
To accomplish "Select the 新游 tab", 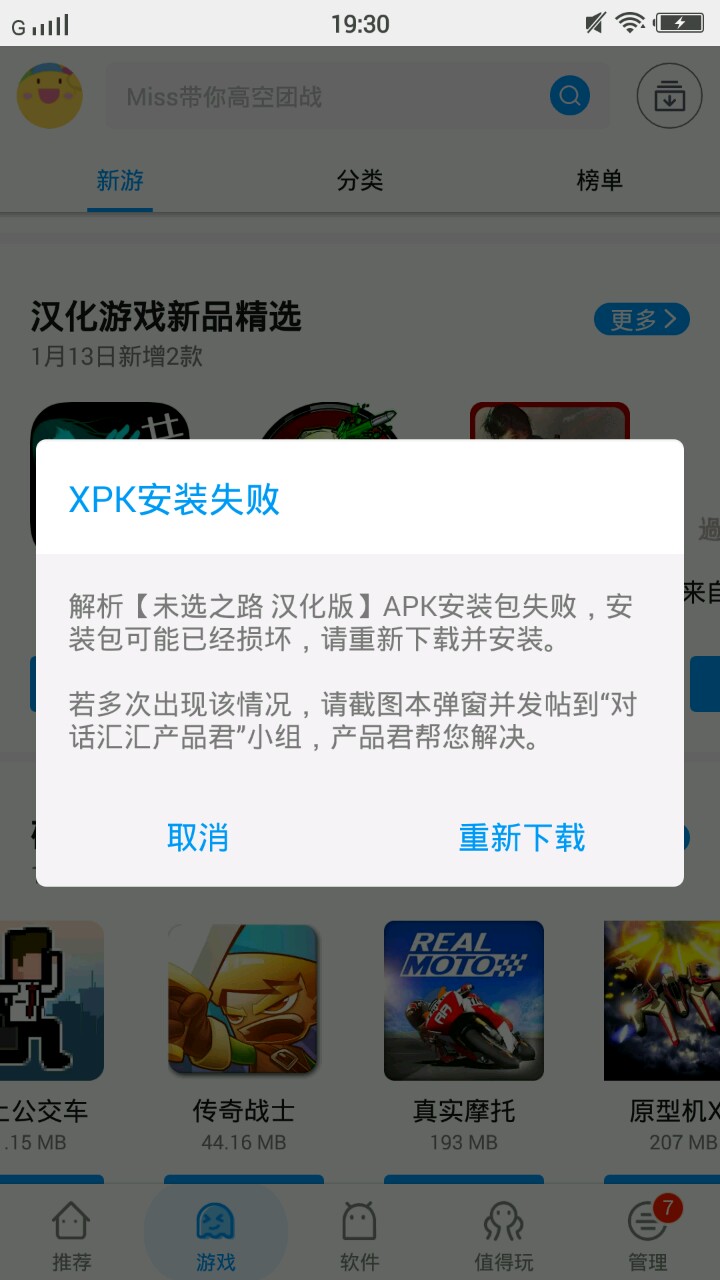I will (120, 180).
